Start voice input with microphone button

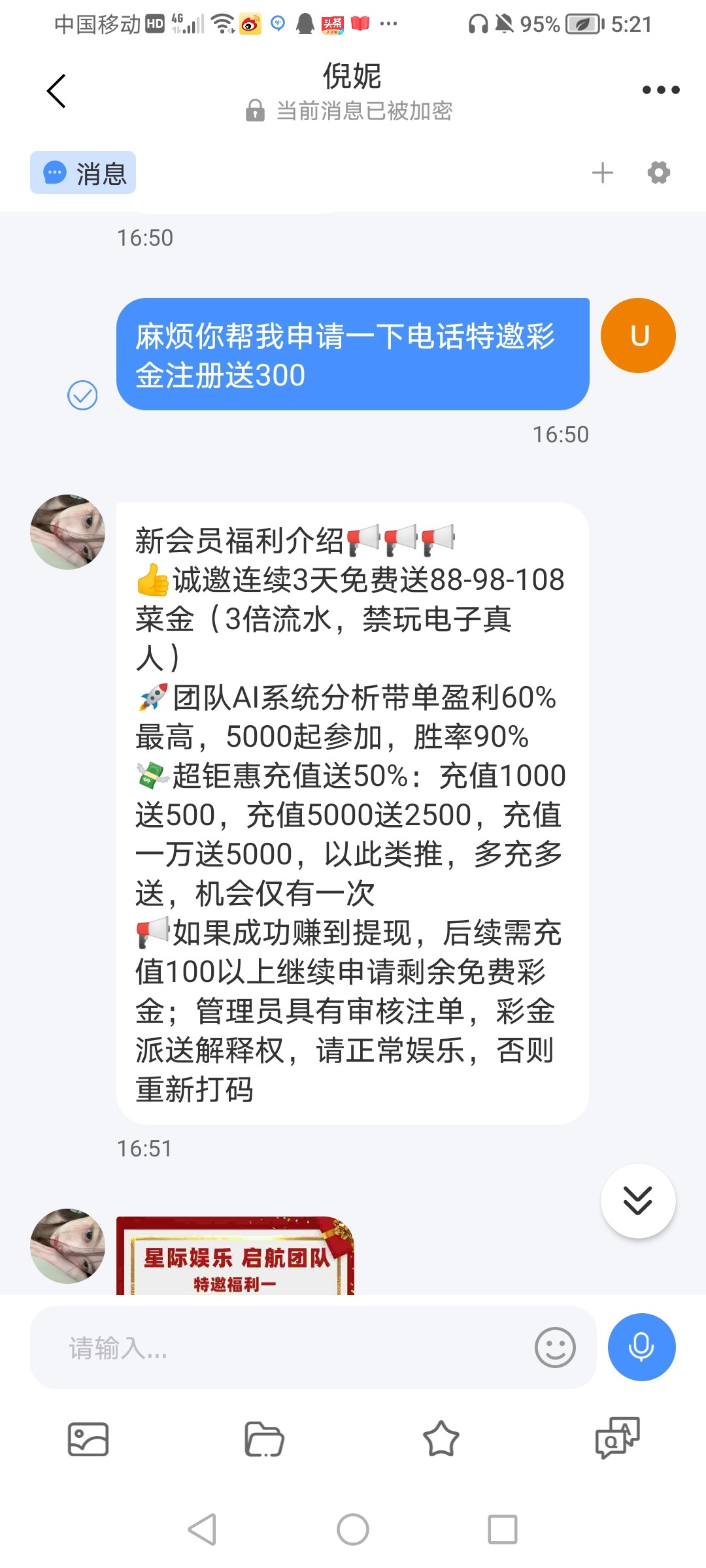pyautogui.click(x=641, y=1347)
